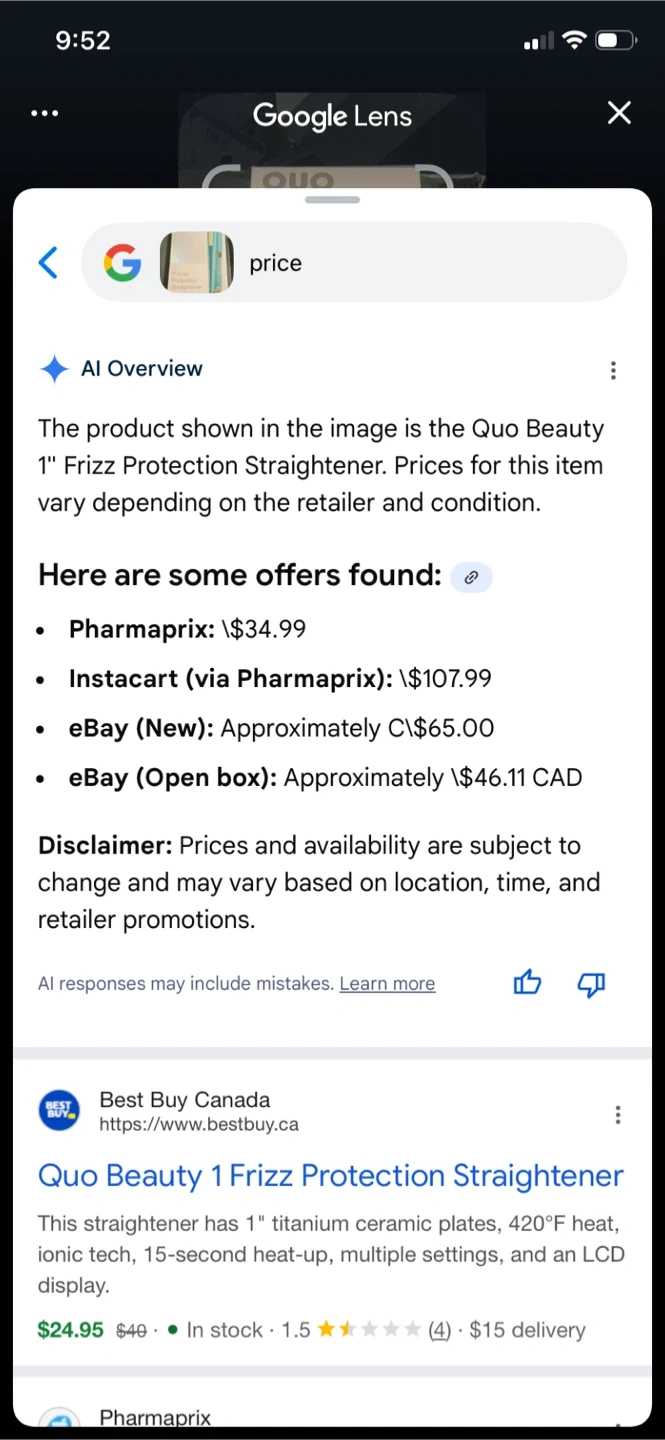The height and width of the screenshot is (1440, 665).
Task: Open the Pharmaprix search result
Action: (x=156, y=1417)
